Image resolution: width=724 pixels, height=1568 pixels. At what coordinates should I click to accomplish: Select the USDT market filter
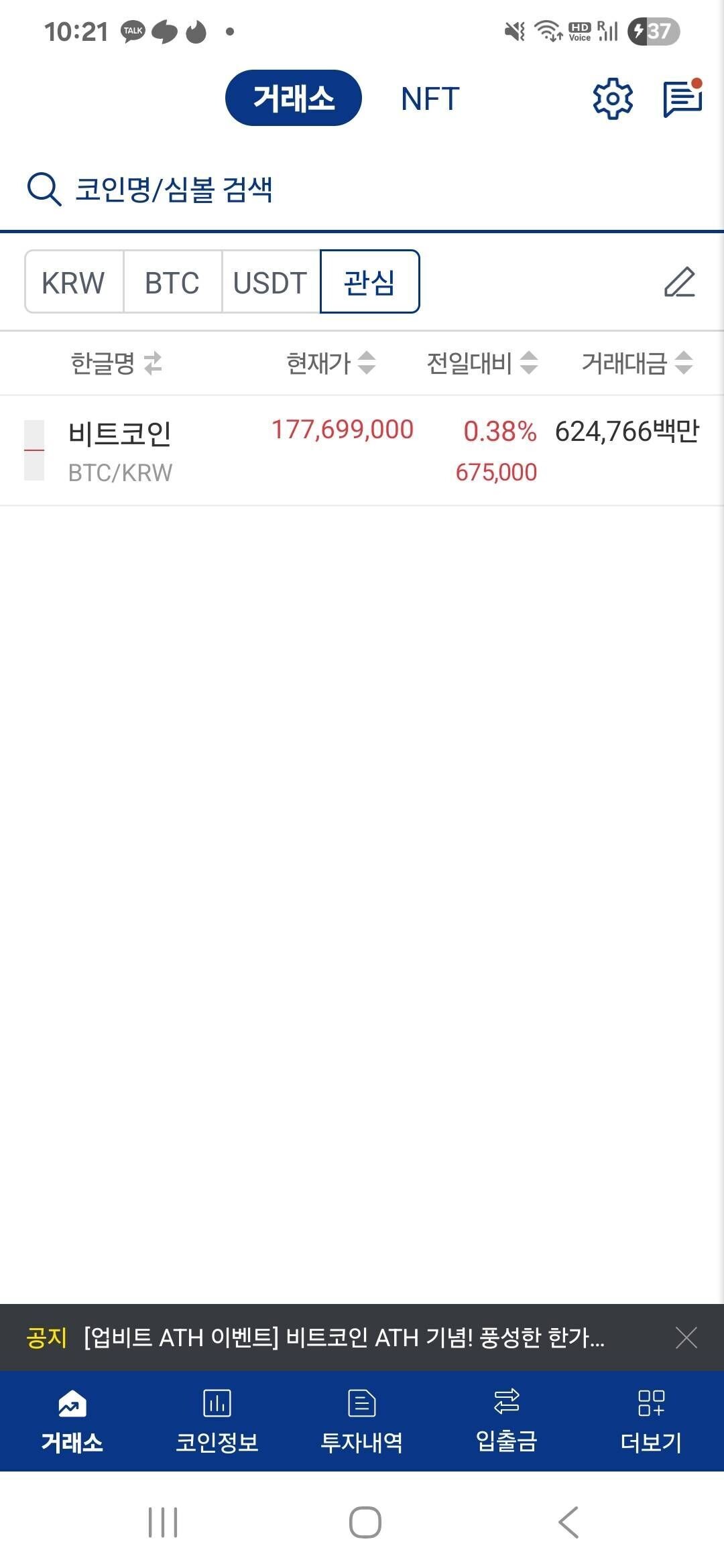(x=270, y=282)
